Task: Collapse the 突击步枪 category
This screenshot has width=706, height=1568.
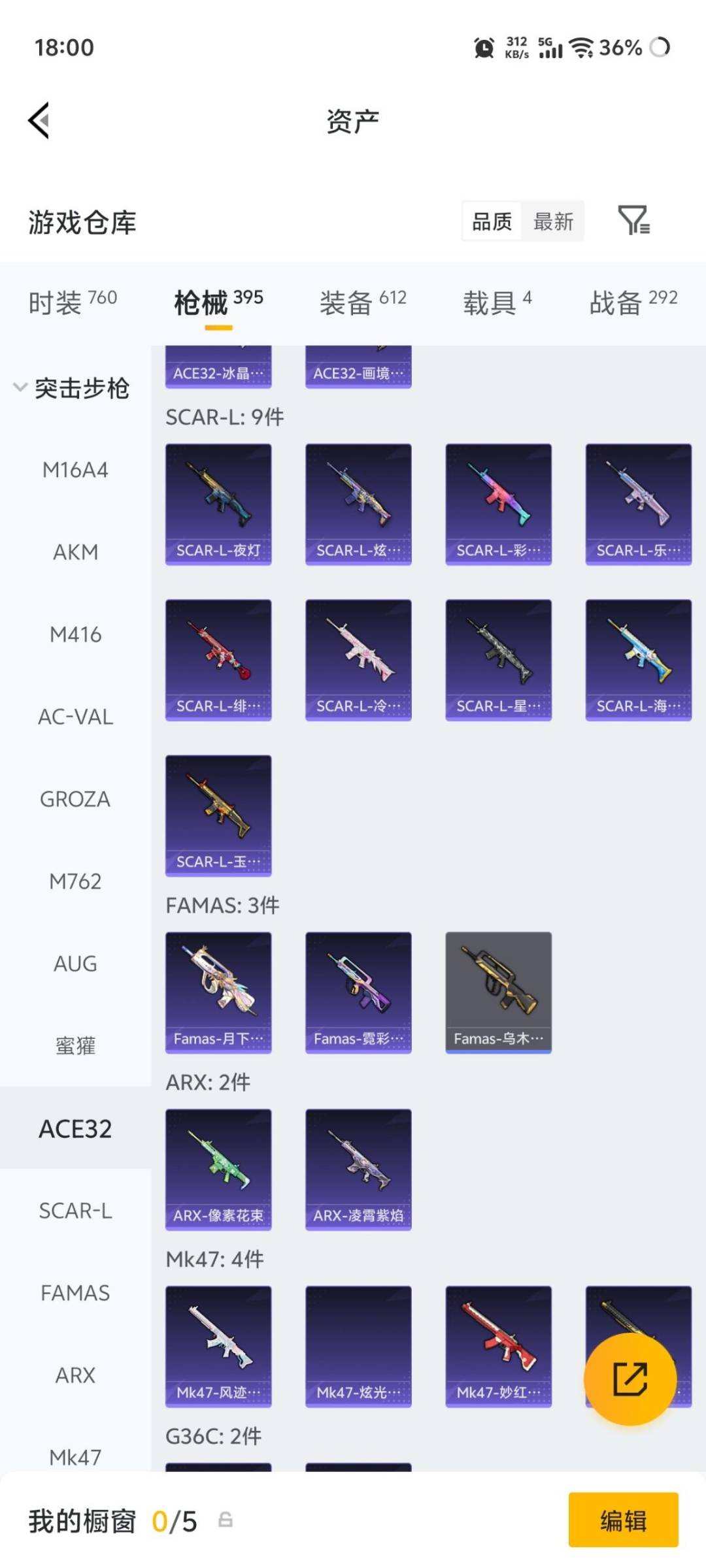Action: click(72, 388)
